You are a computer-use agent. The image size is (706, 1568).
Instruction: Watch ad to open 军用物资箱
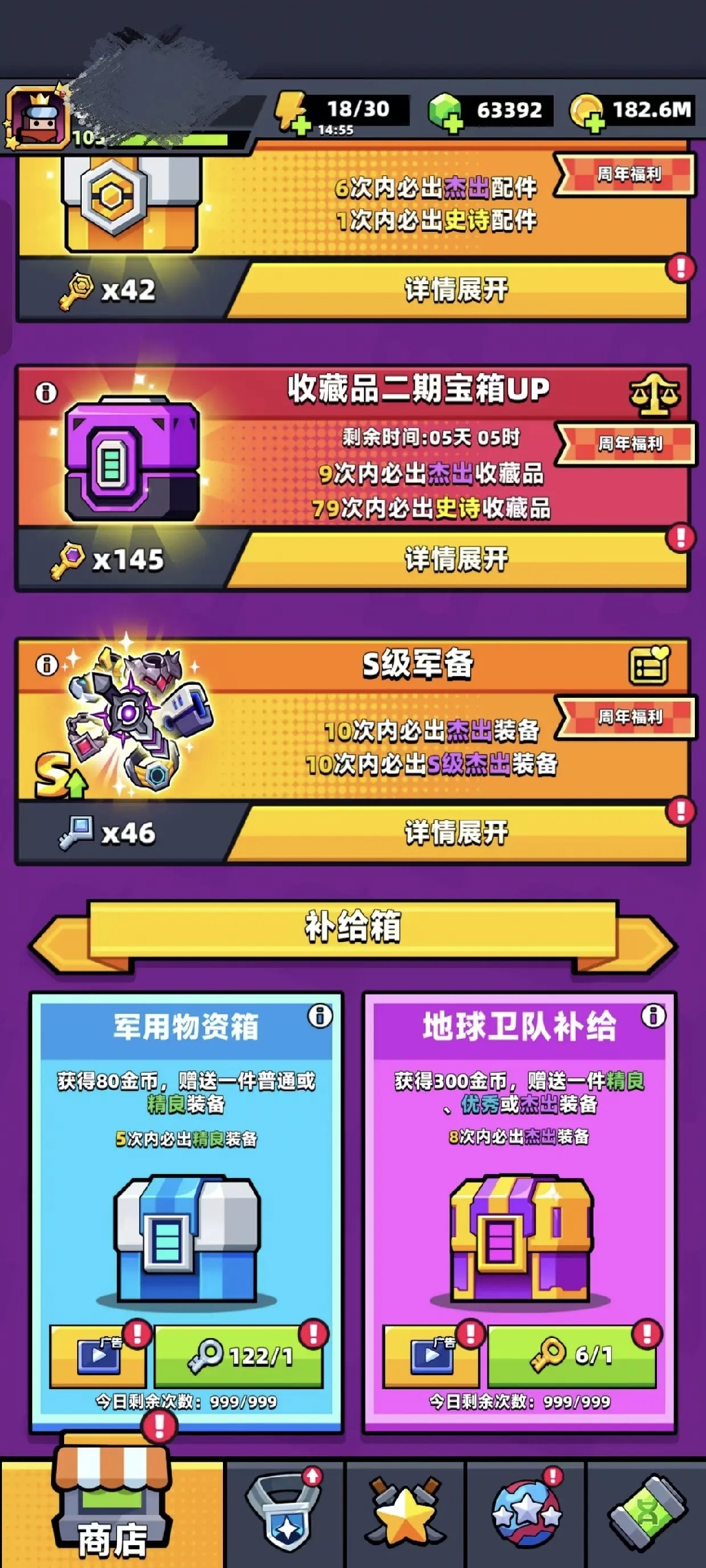pyautogui.click(x=98, y=1355)
